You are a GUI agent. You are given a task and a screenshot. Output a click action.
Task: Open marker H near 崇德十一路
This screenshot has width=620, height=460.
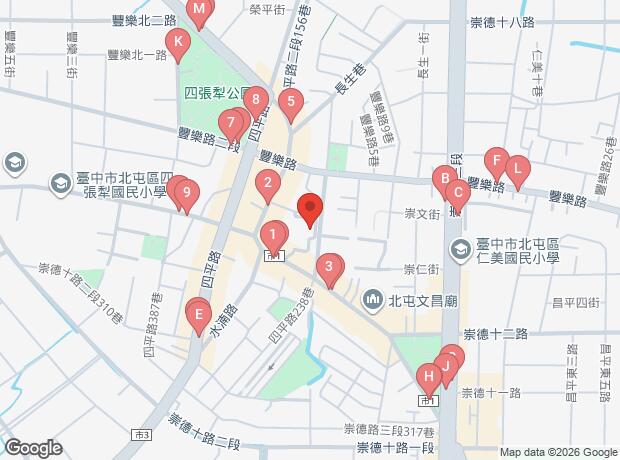pyautogui.click(x=429, y=379)
